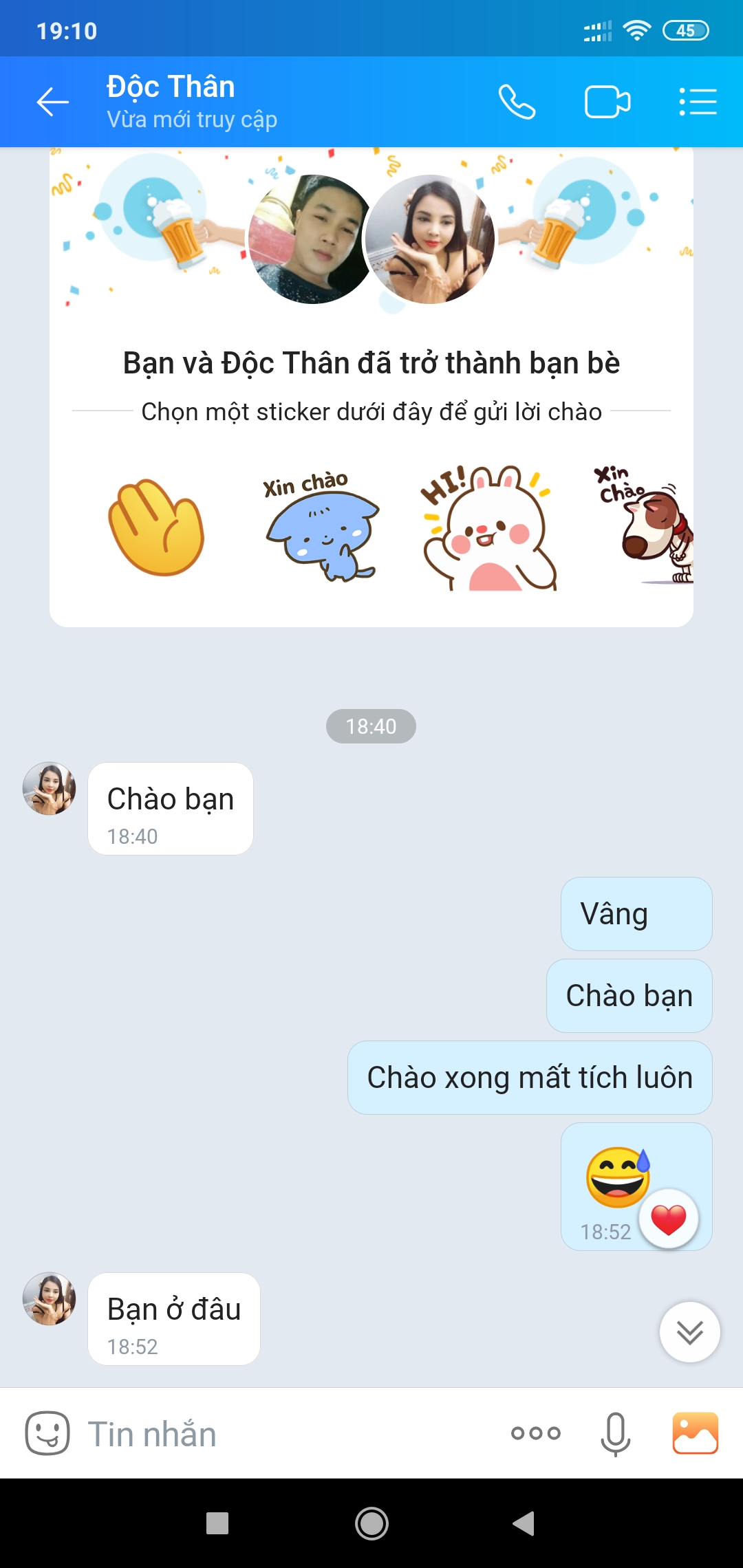Open the sticker and emoji picker
The image size is (743, 1568).
(x=47, y=1433)
